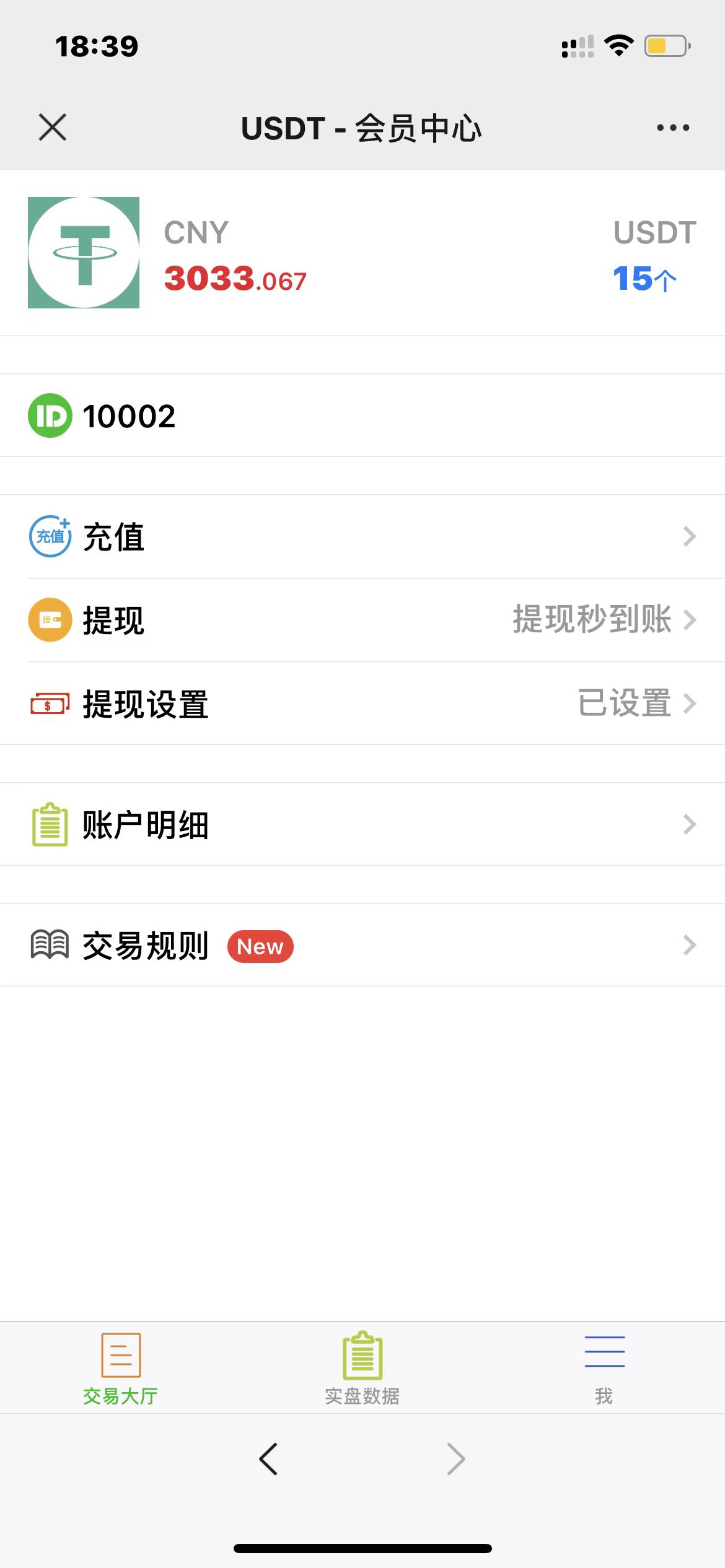
Task: Close the USDT member center page
Action: click(53, 128)
